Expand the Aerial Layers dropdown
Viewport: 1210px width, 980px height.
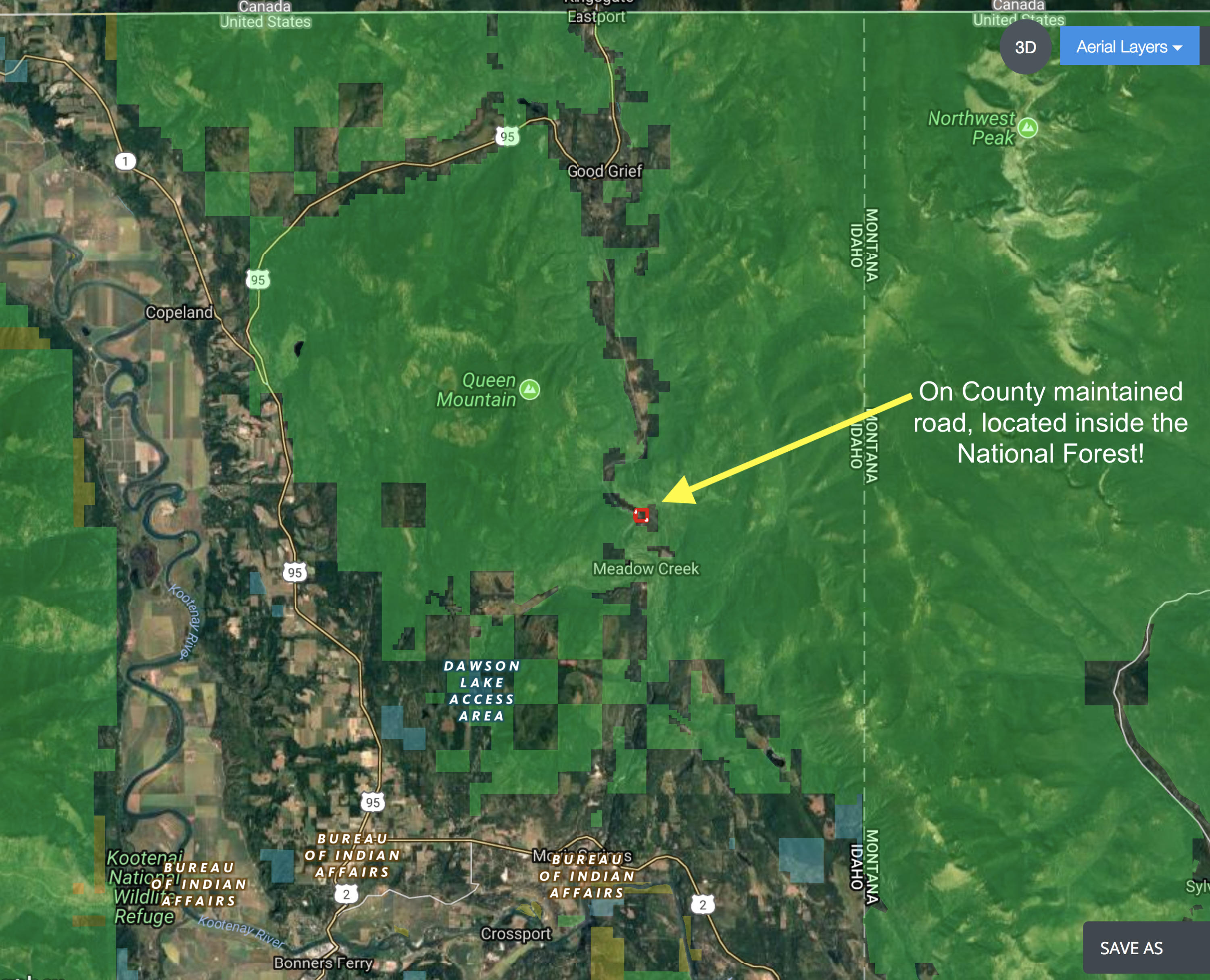pos(1129,46)
